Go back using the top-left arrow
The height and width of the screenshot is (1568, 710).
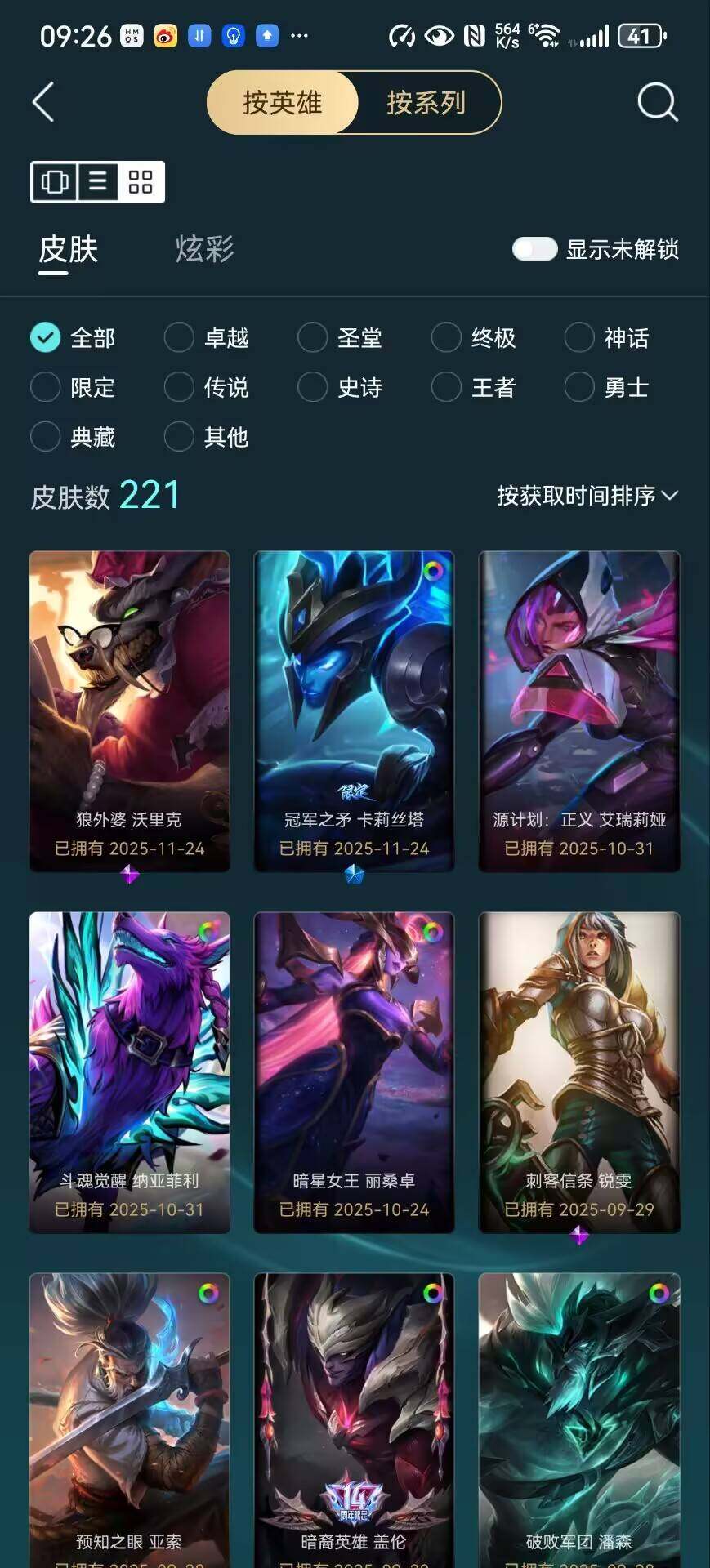tap(44, 103)
